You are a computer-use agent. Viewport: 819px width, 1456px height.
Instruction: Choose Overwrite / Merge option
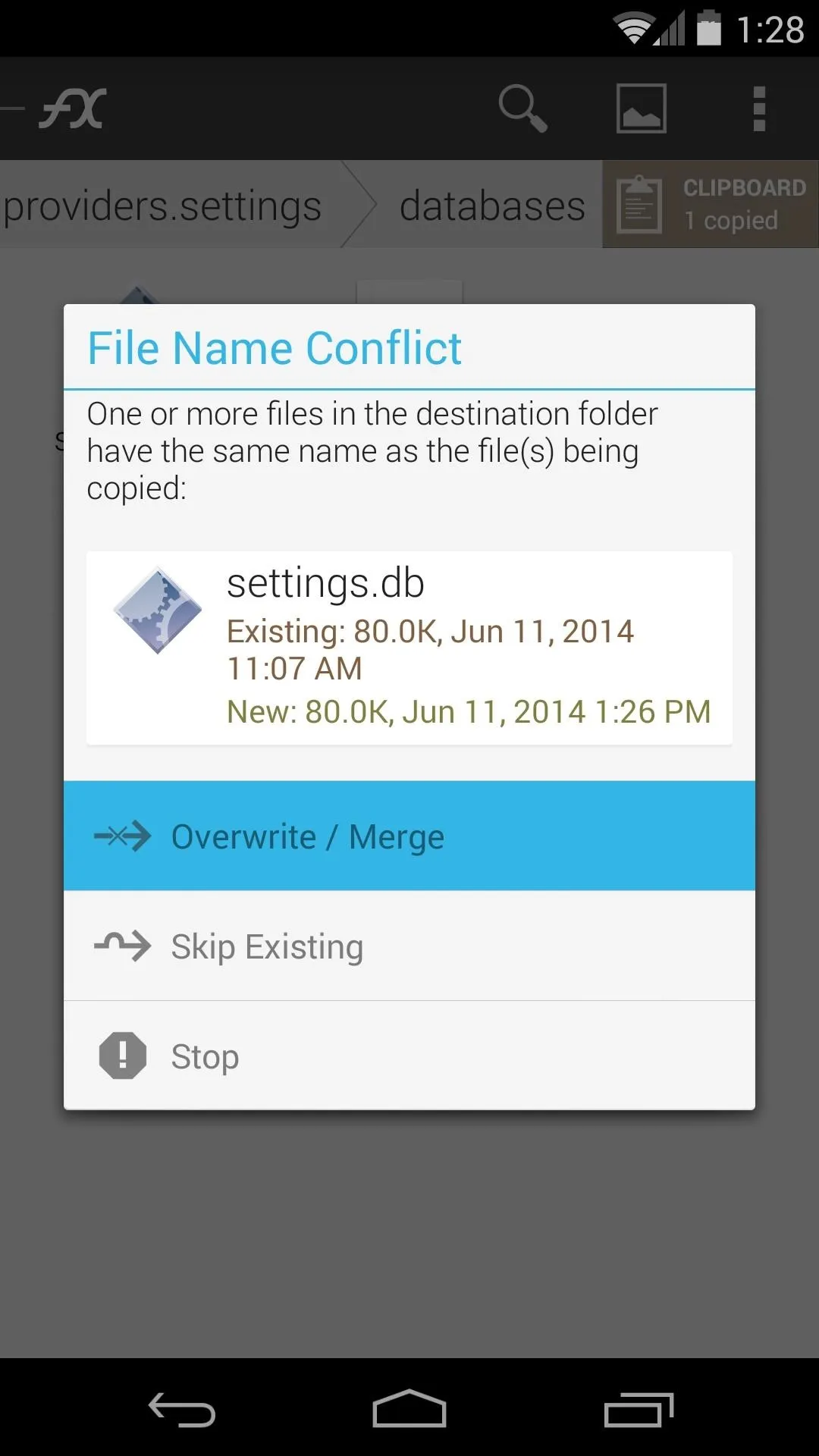click(x=409, y=836)
